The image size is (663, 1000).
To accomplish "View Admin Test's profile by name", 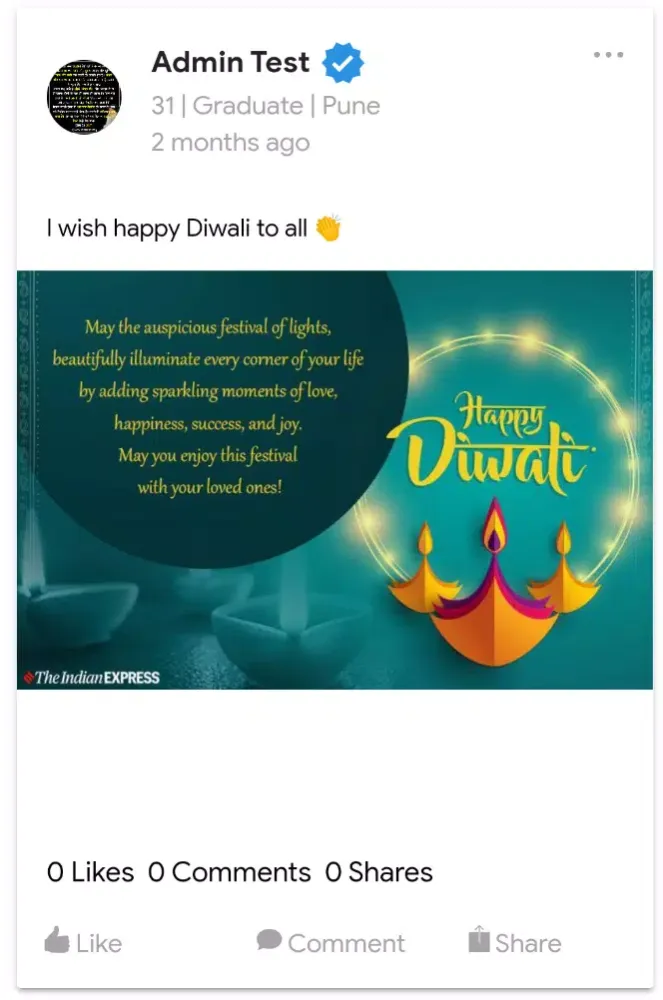I will [230, 63].
